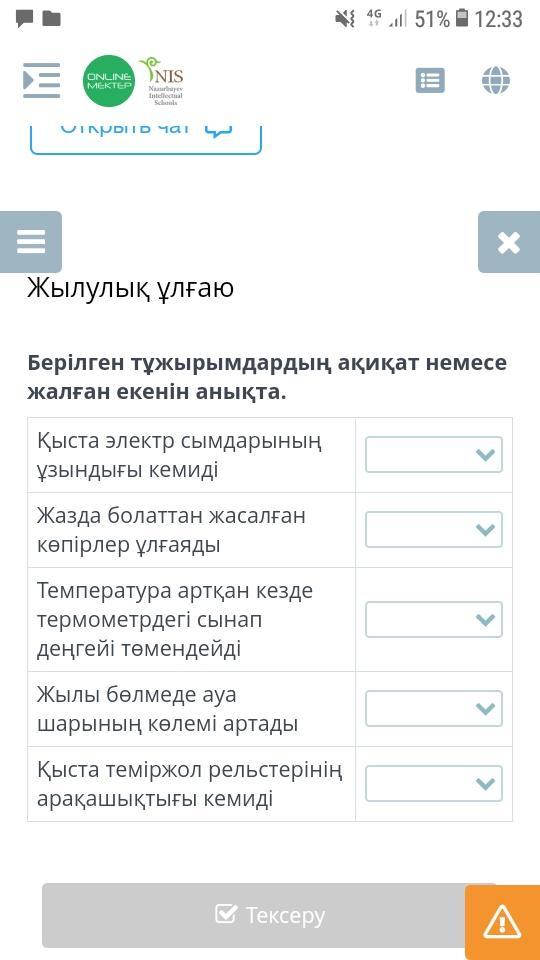Image resolution: width=540 pixels, height=960 pixels.
Task: Open the list view icon in header
Action: [x=430, y=80]
